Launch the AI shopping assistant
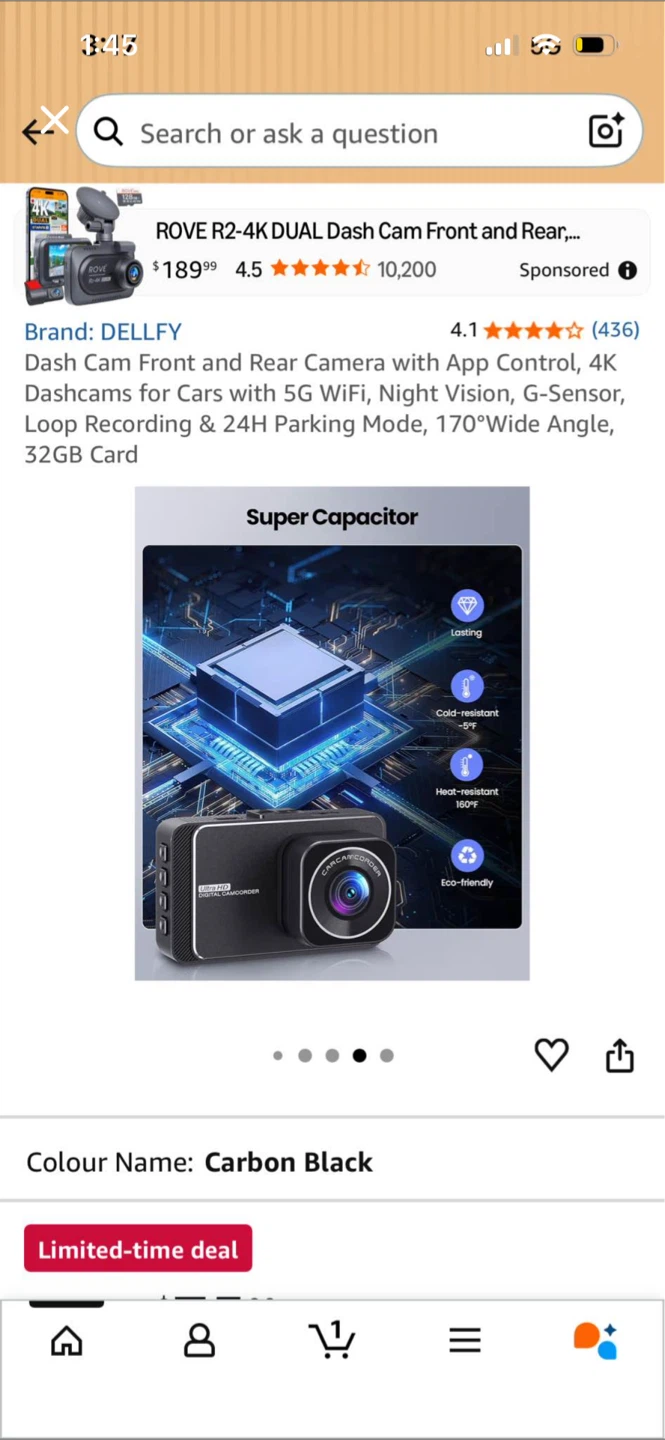The width and height of the screenshot is (665, 1440). coord(596,1340)
